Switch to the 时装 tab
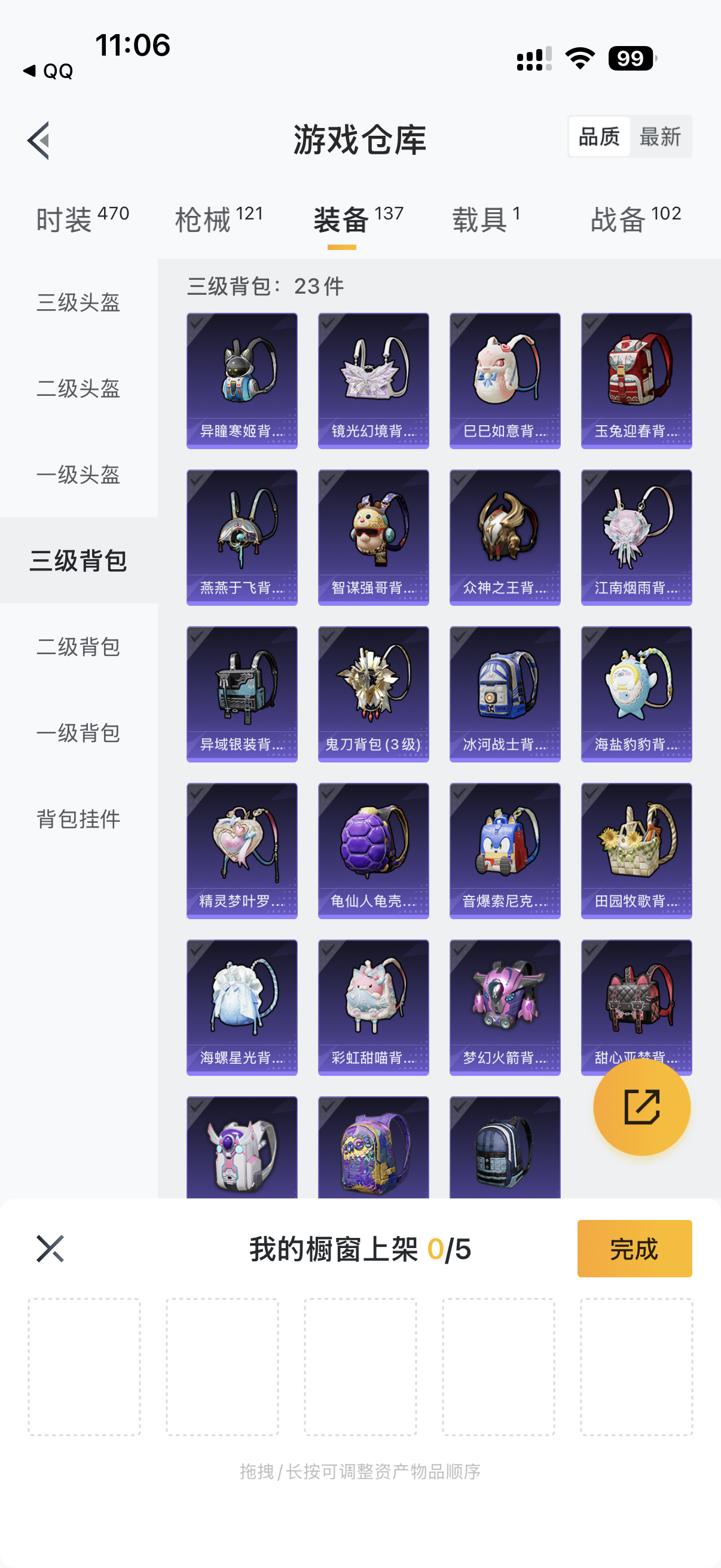The height and width of the screenshot is (1568, 721). click(81, 219)
